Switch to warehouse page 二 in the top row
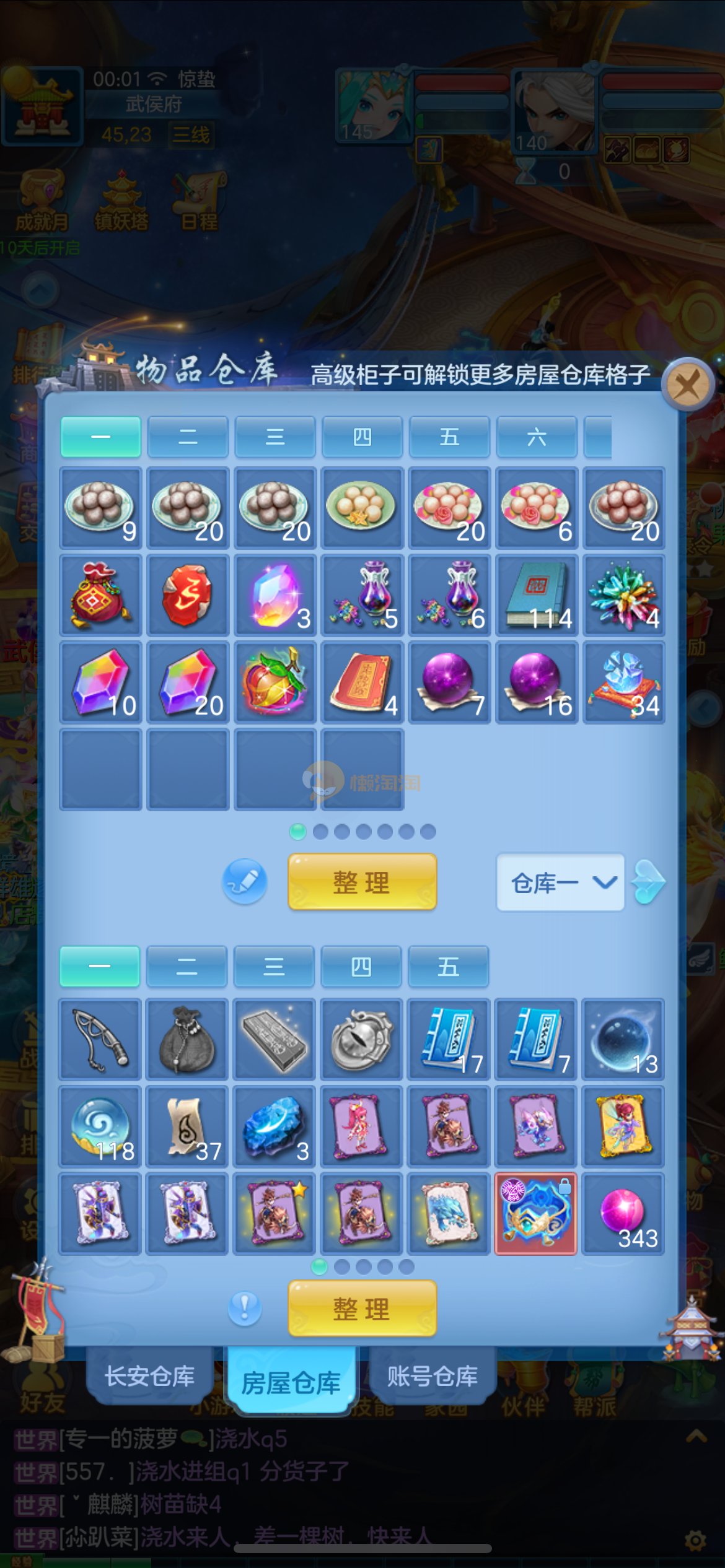 click(x=188, y=437)
